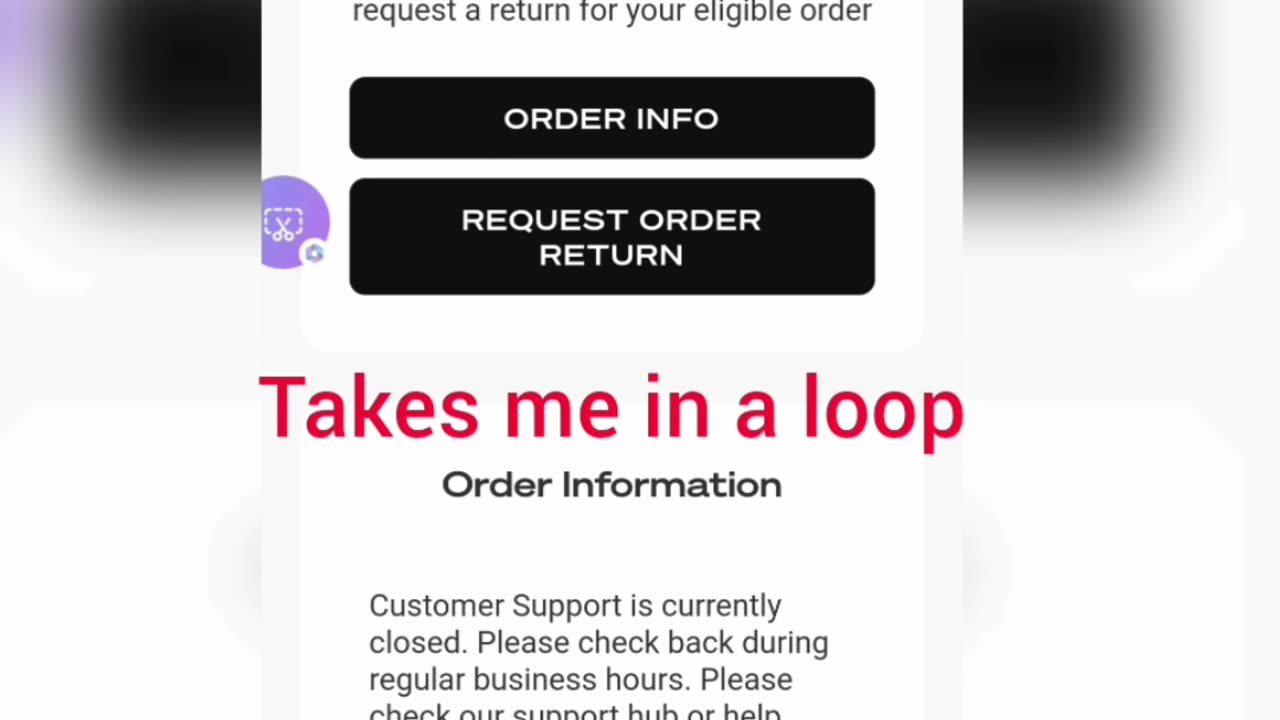Open the floating screenshot scissors tool
This screenshot has height=720, width=1280.
point(286,222)
